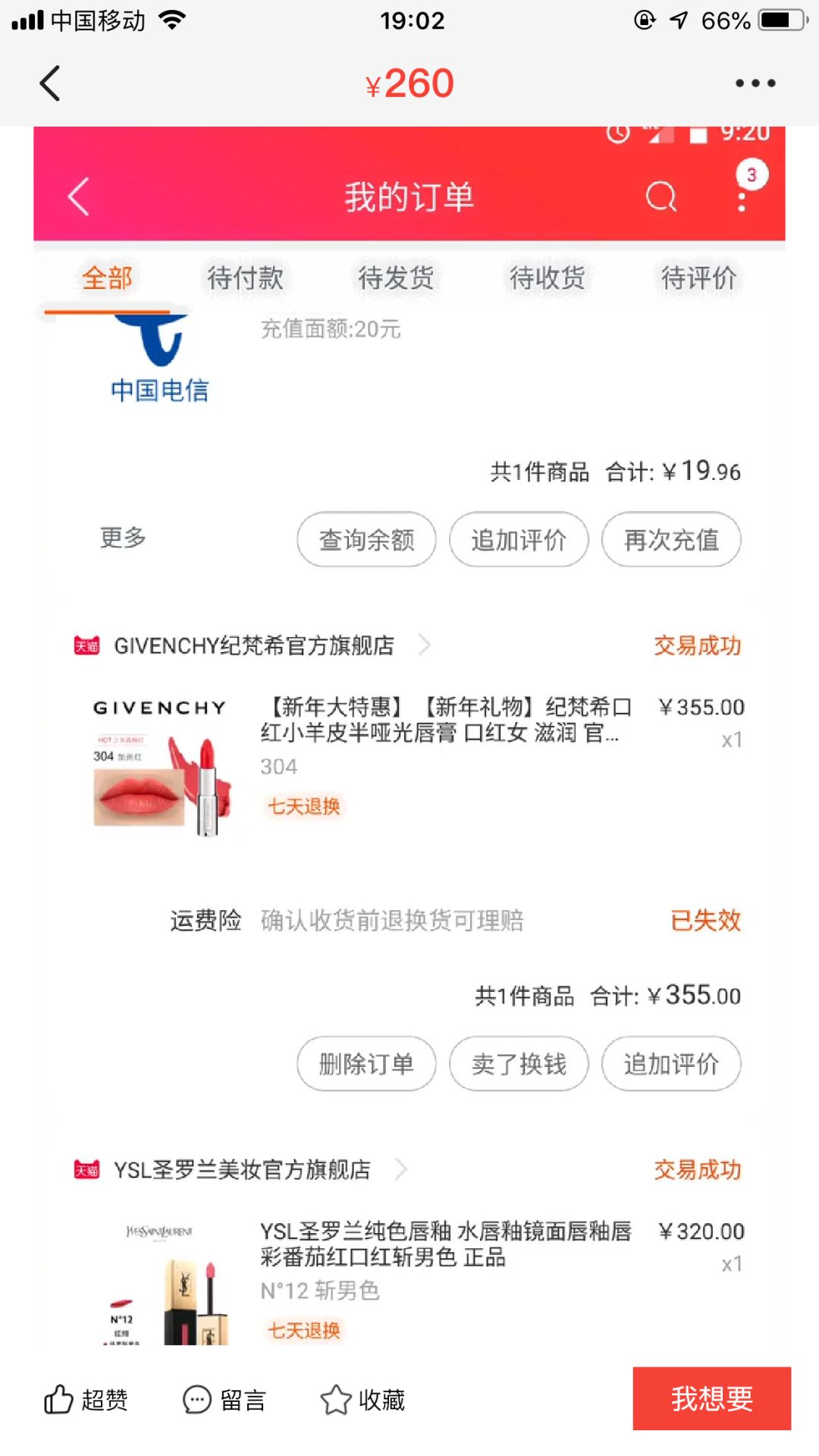Expand the GIVENCHY store via its chevron
Image resolution: width=819 pixels, height=1456 pixels.
tap(425, 645)
